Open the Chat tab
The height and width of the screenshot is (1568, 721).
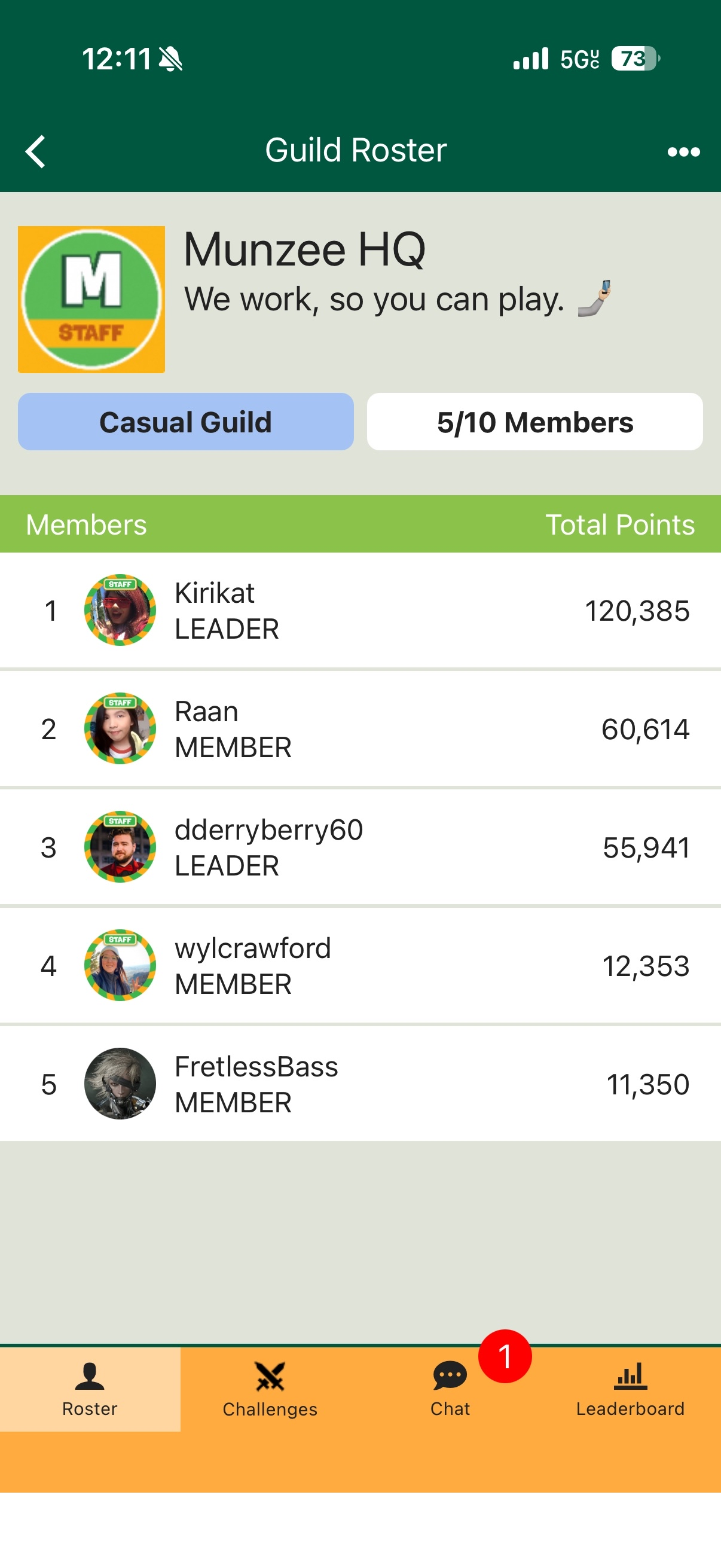[450, 1389]
